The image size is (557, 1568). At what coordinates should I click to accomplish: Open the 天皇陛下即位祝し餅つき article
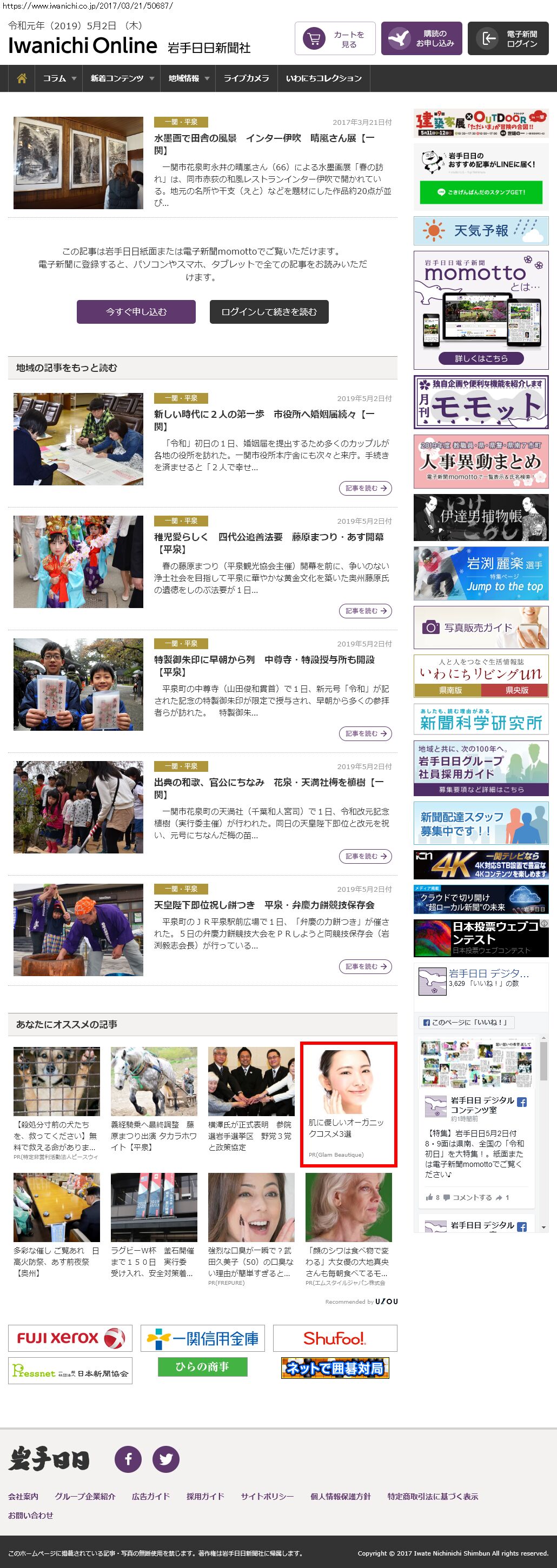(264, 905)
